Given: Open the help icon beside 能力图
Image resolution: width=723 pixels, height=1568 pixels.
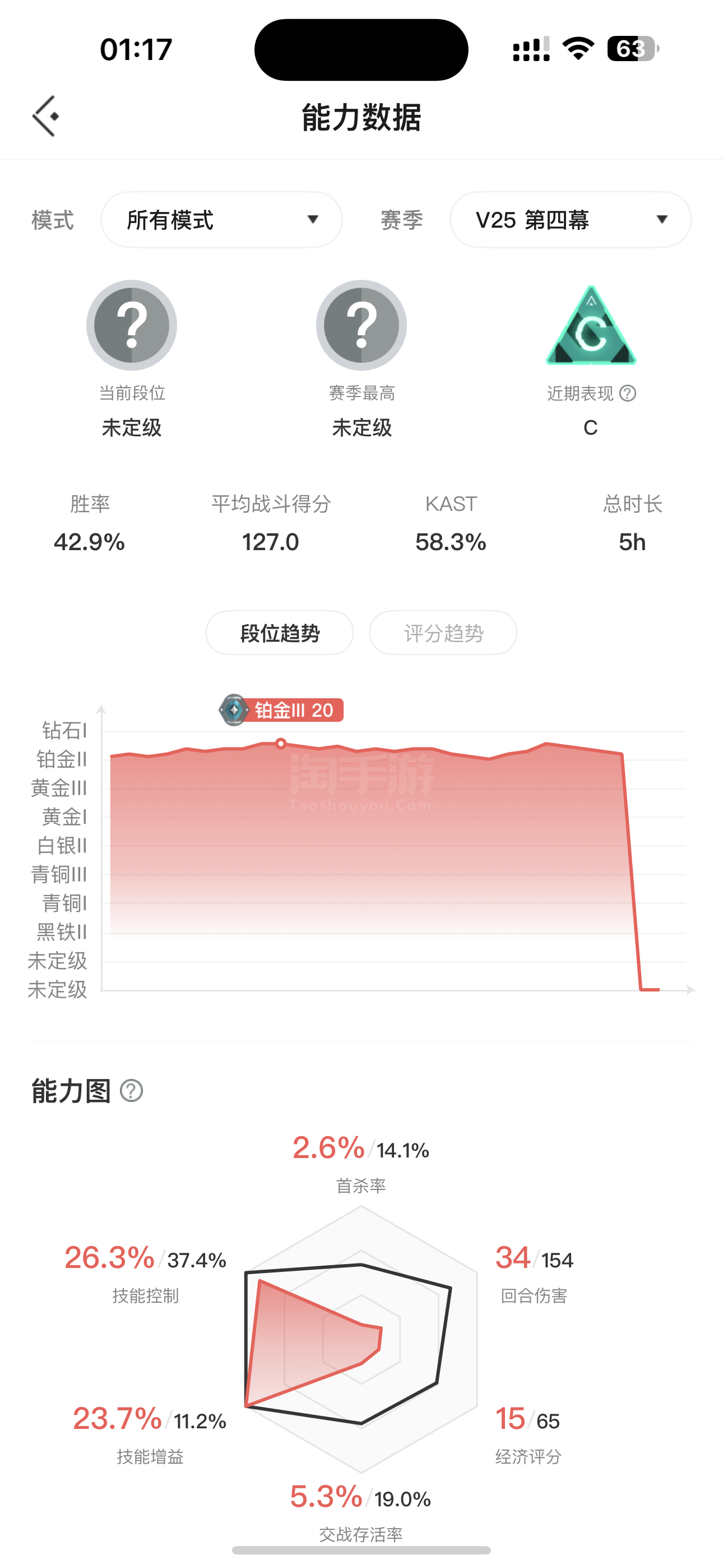Looking at the screenshot, I should [x=132, y=1091].
